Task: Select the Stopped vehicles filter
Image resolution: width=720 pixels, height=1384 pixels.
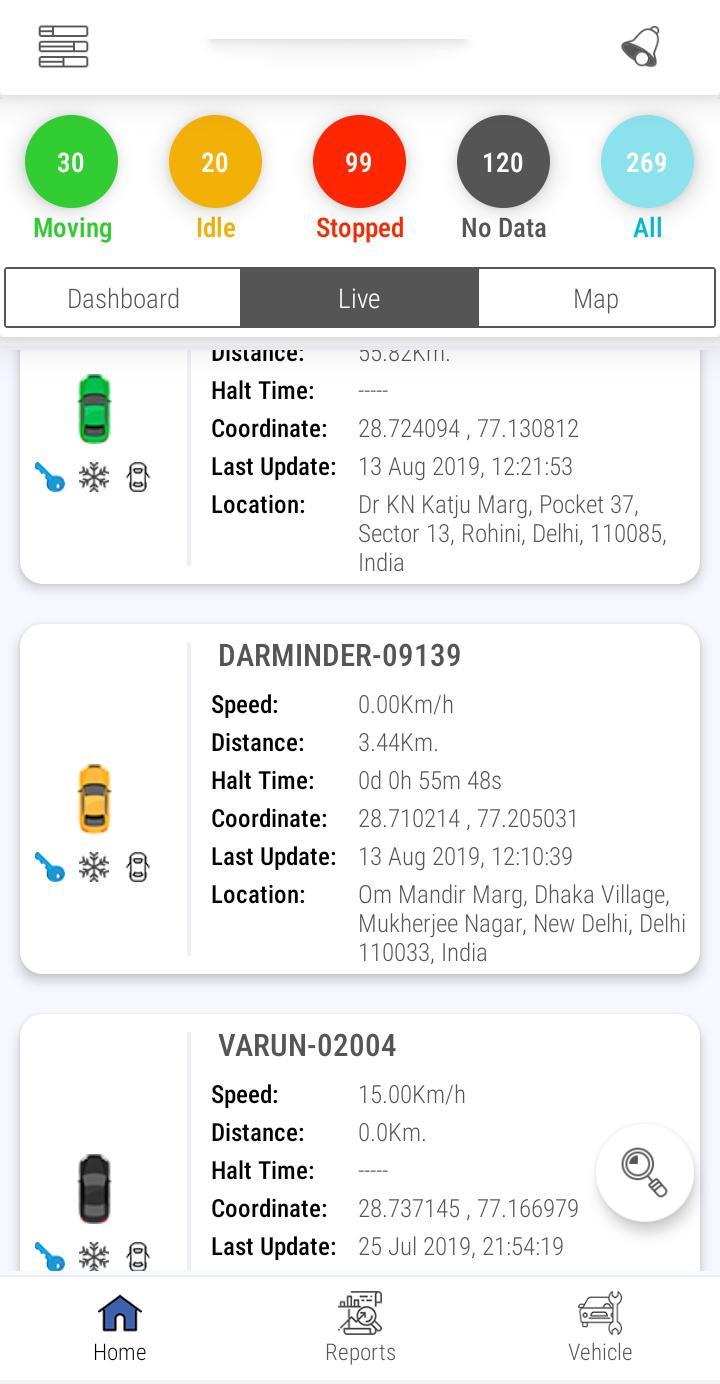Action: (x=359, y=163)
